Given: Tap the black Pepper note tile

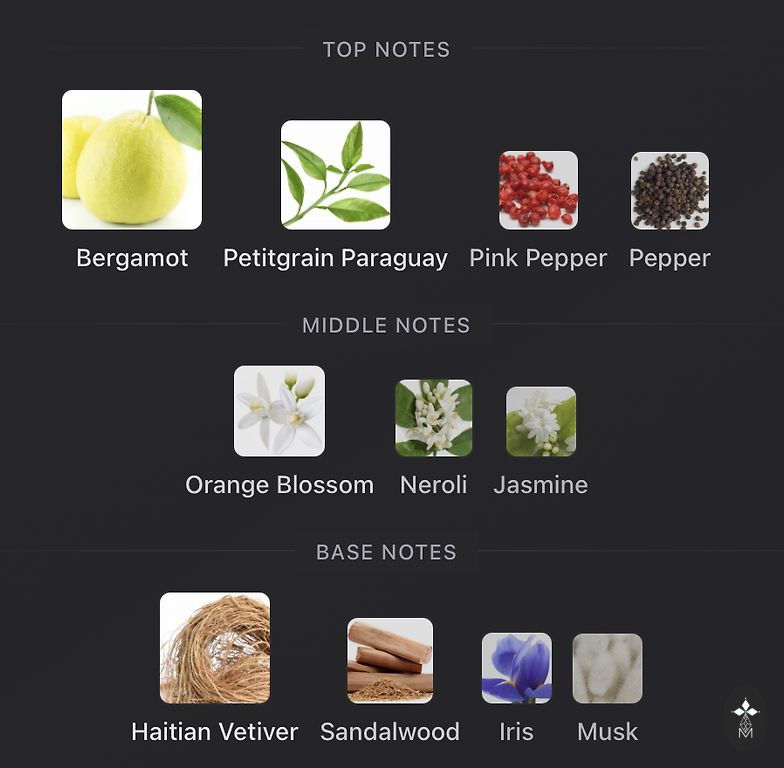Looking at the screenshot, I should pyautogui.click(x=669, y=190).
